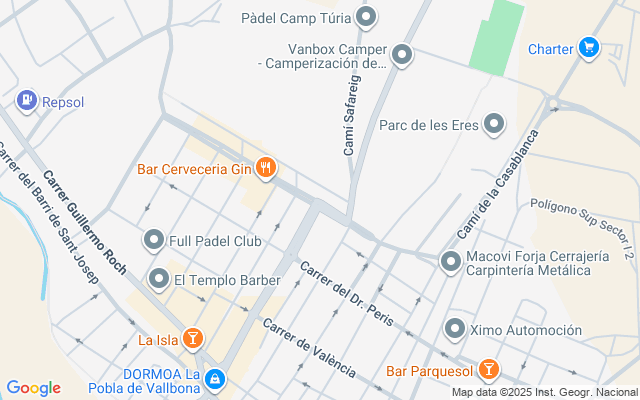This screenshot has height=400, width=640.
Task: Select the Parc de les Eres marker
Action: (x=494, y=124)
